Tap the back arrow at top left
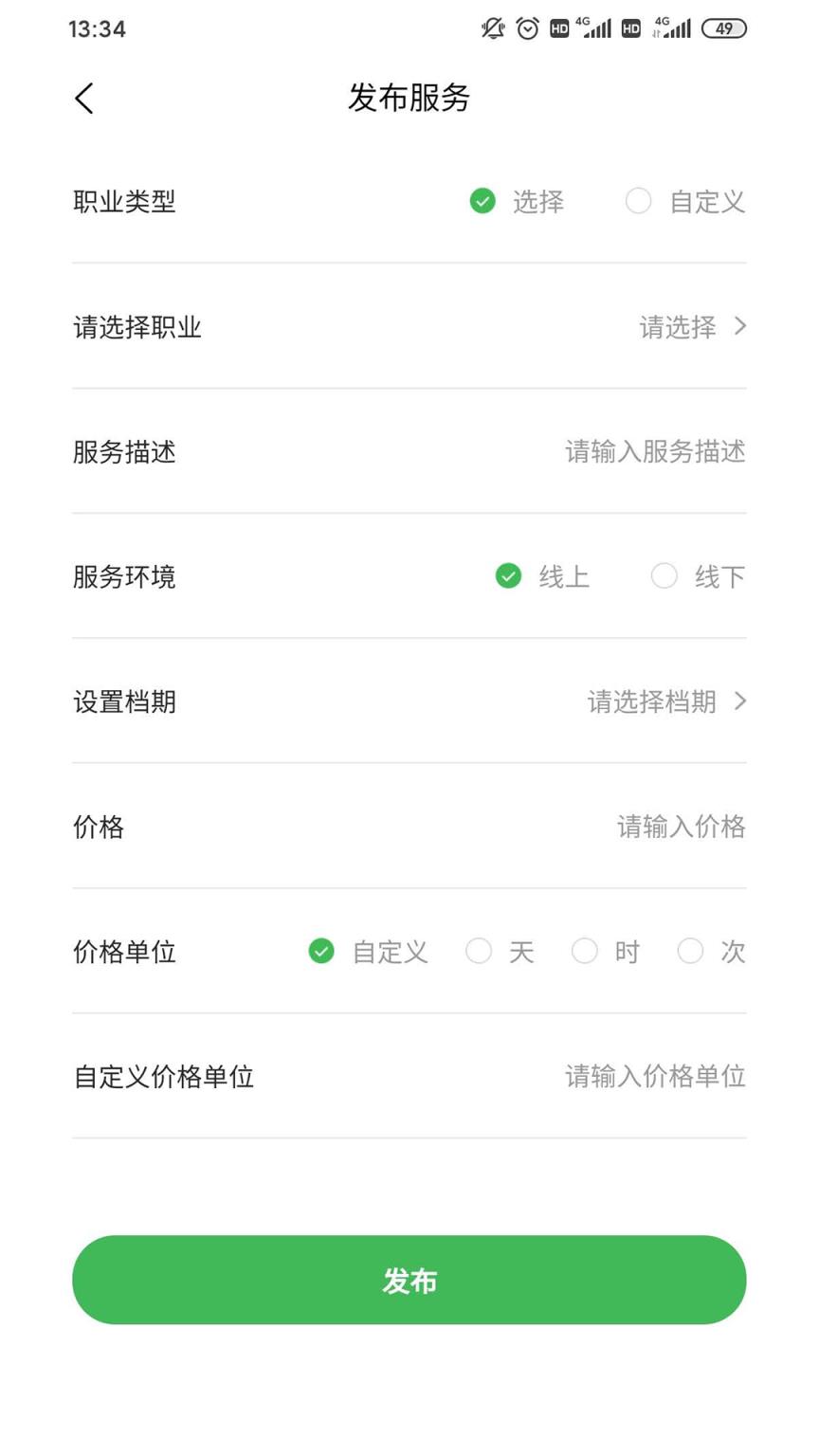The height and width of the screenshot is (1456, 819). [x=83, y=97]
